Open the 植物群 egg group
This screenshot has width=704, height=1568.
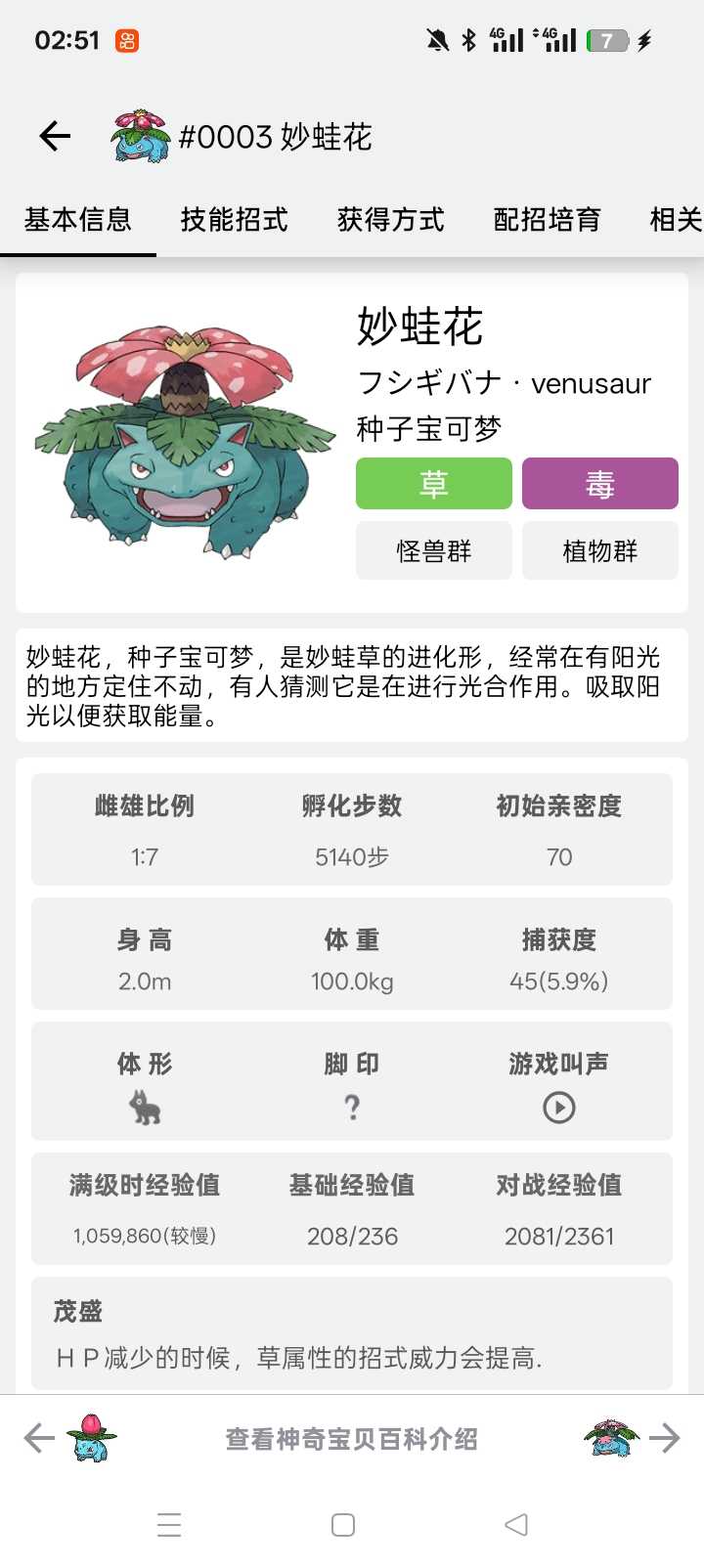pyautogui.click(x=599, y=551)
